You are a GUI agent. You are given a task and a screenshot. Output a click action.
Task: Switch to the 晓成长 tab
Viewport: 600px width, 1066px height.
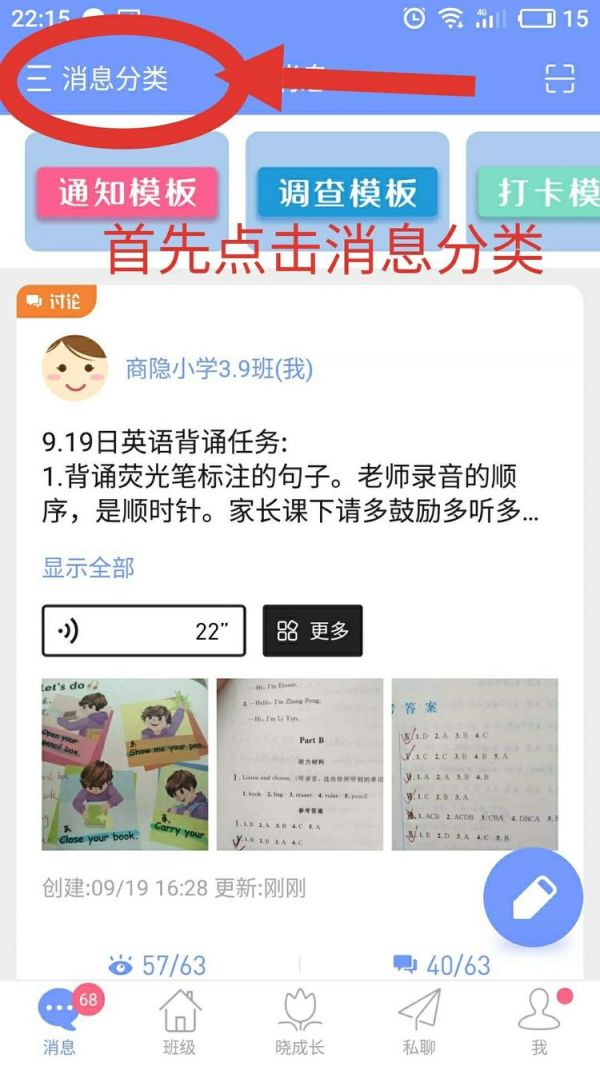[x=300, y=1022]
